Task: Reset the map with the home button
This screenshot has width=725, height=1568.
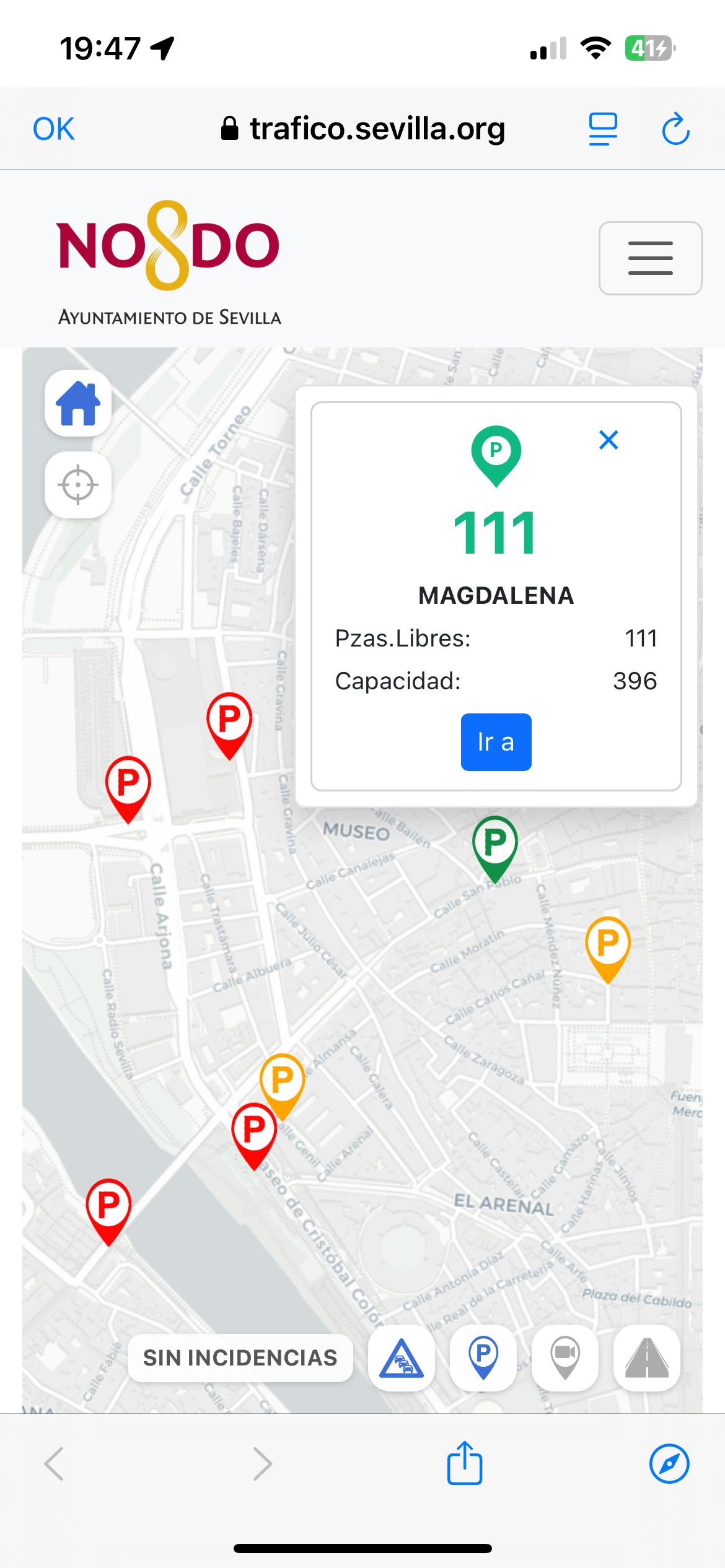Action: pos(78,404)
